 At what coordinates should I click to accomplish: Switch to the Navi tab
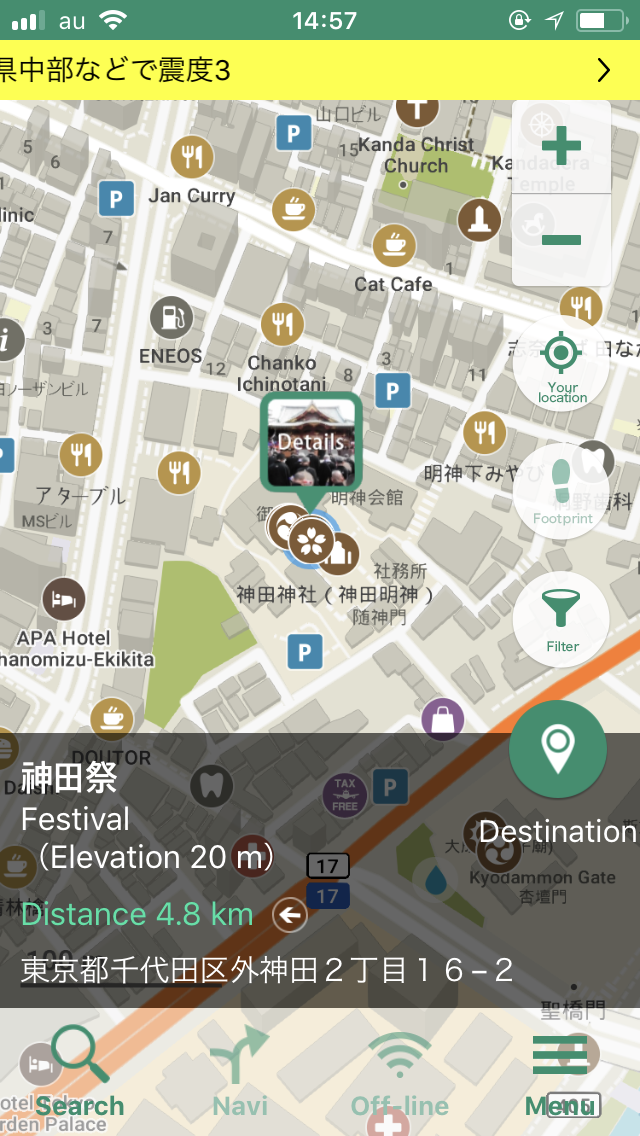point(240,1072)
